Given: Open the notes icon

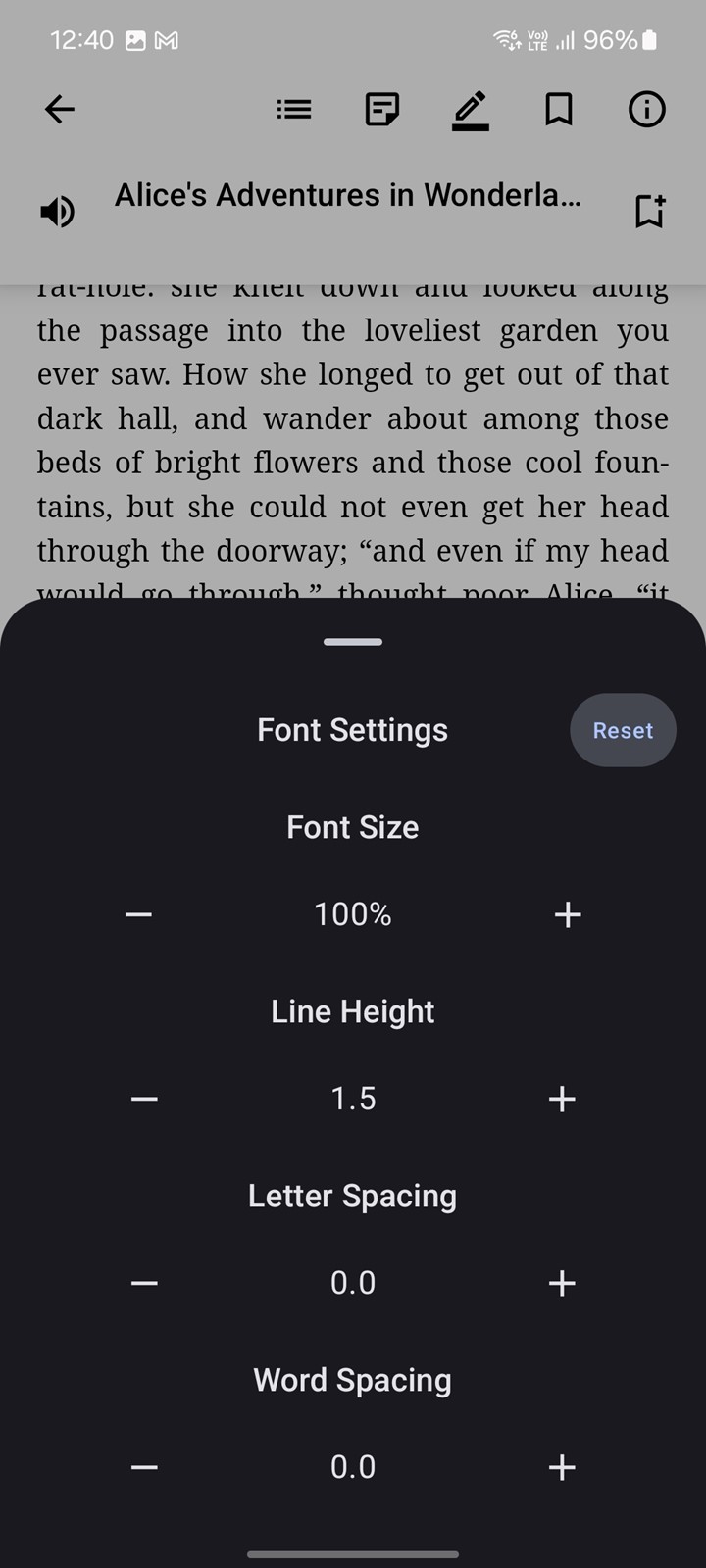Looking at the screenshot, I should [x=382, y=109].
